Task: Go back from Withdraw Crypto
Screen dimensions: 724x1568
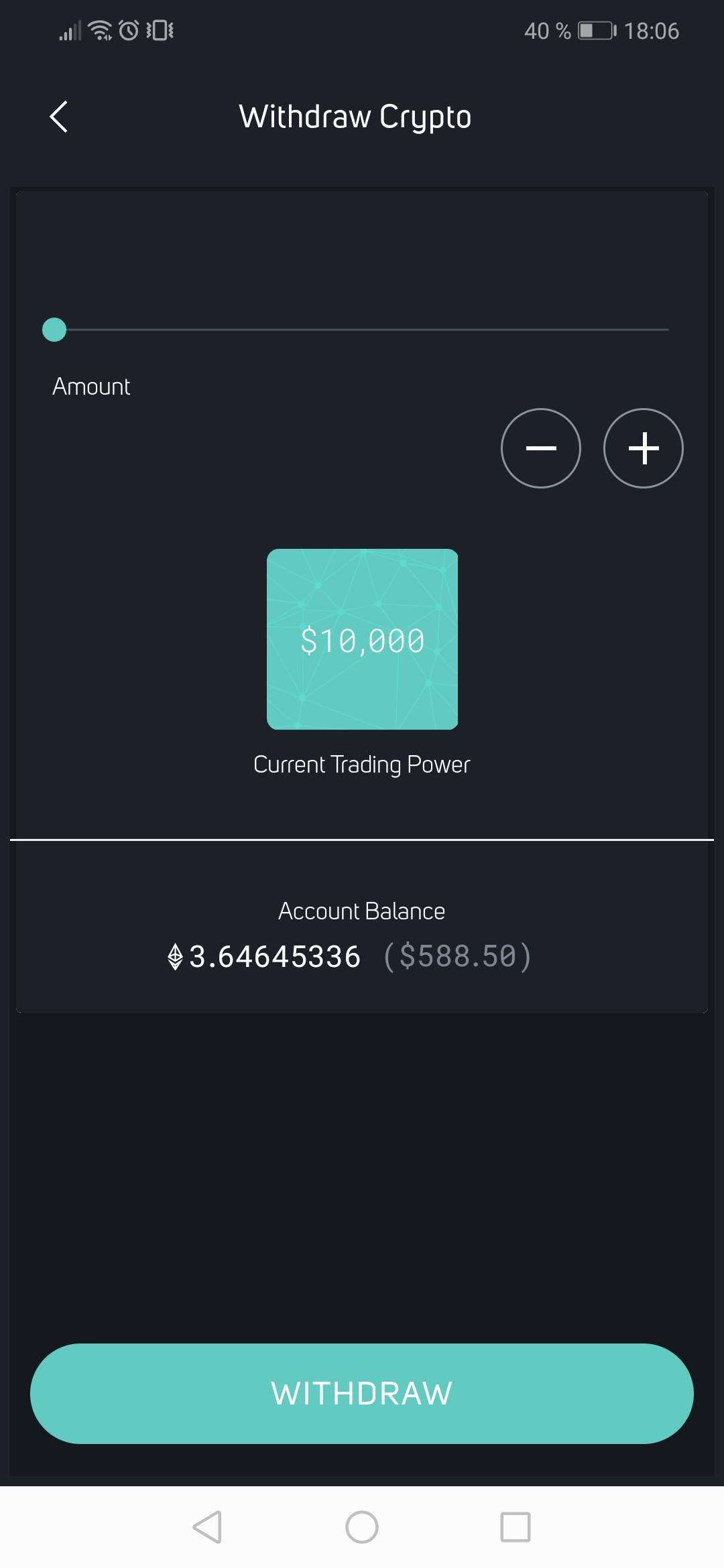Action: [59, 117]
